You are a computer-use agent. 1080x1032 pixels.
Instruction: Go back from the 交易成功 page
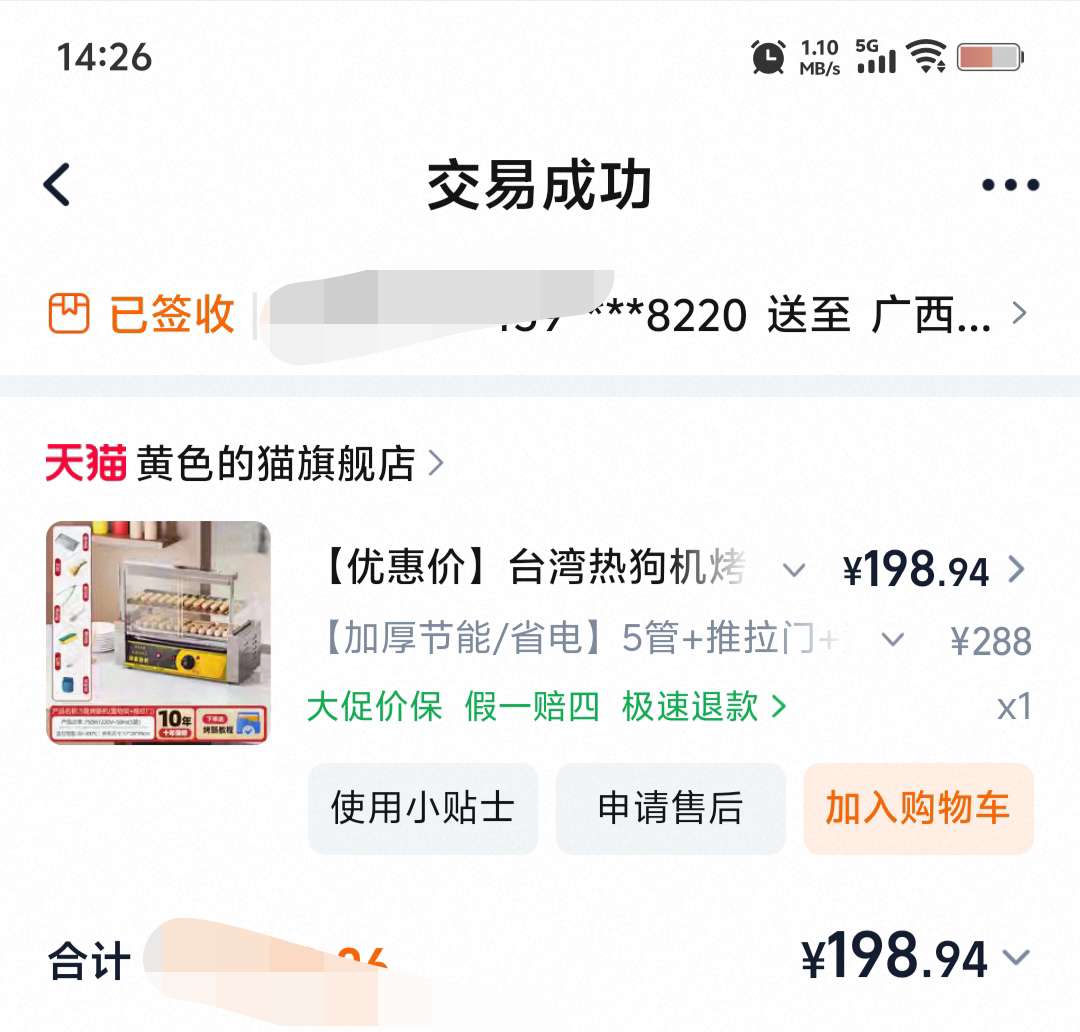(x=58, y=185)
